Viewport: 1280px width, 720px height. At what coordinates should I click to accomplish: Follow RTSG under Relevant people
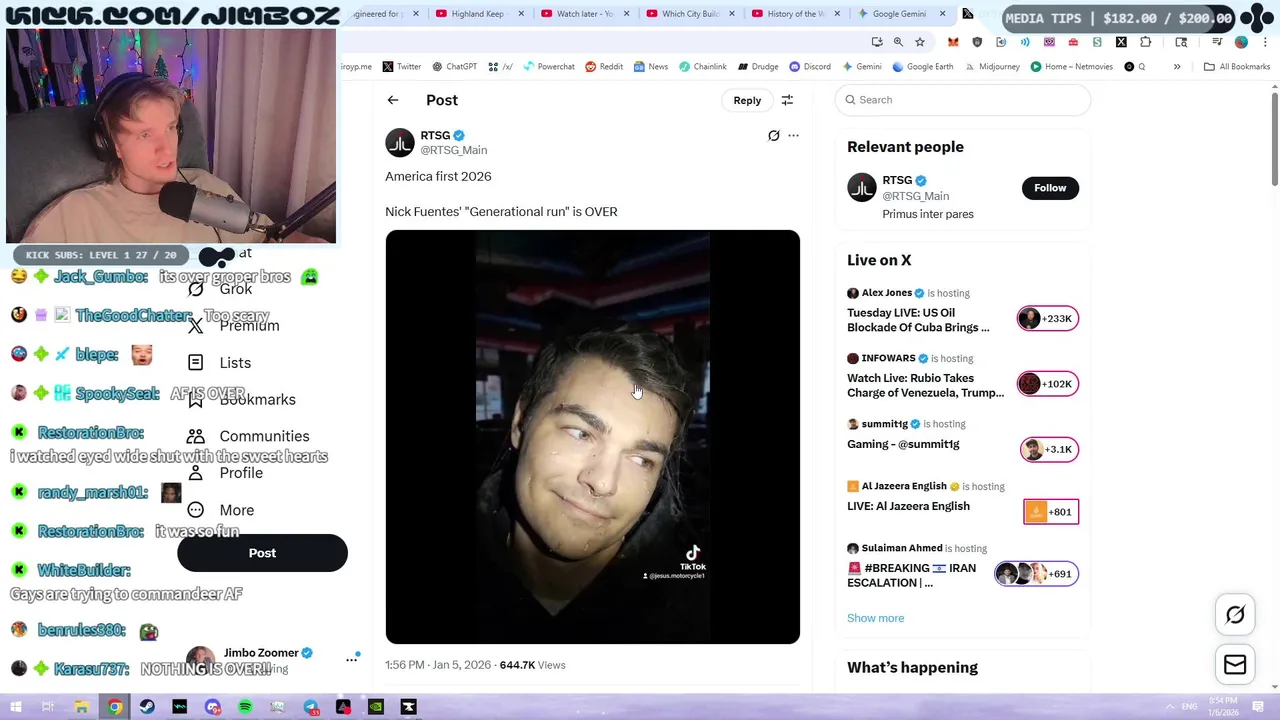tap(1050, 188)
